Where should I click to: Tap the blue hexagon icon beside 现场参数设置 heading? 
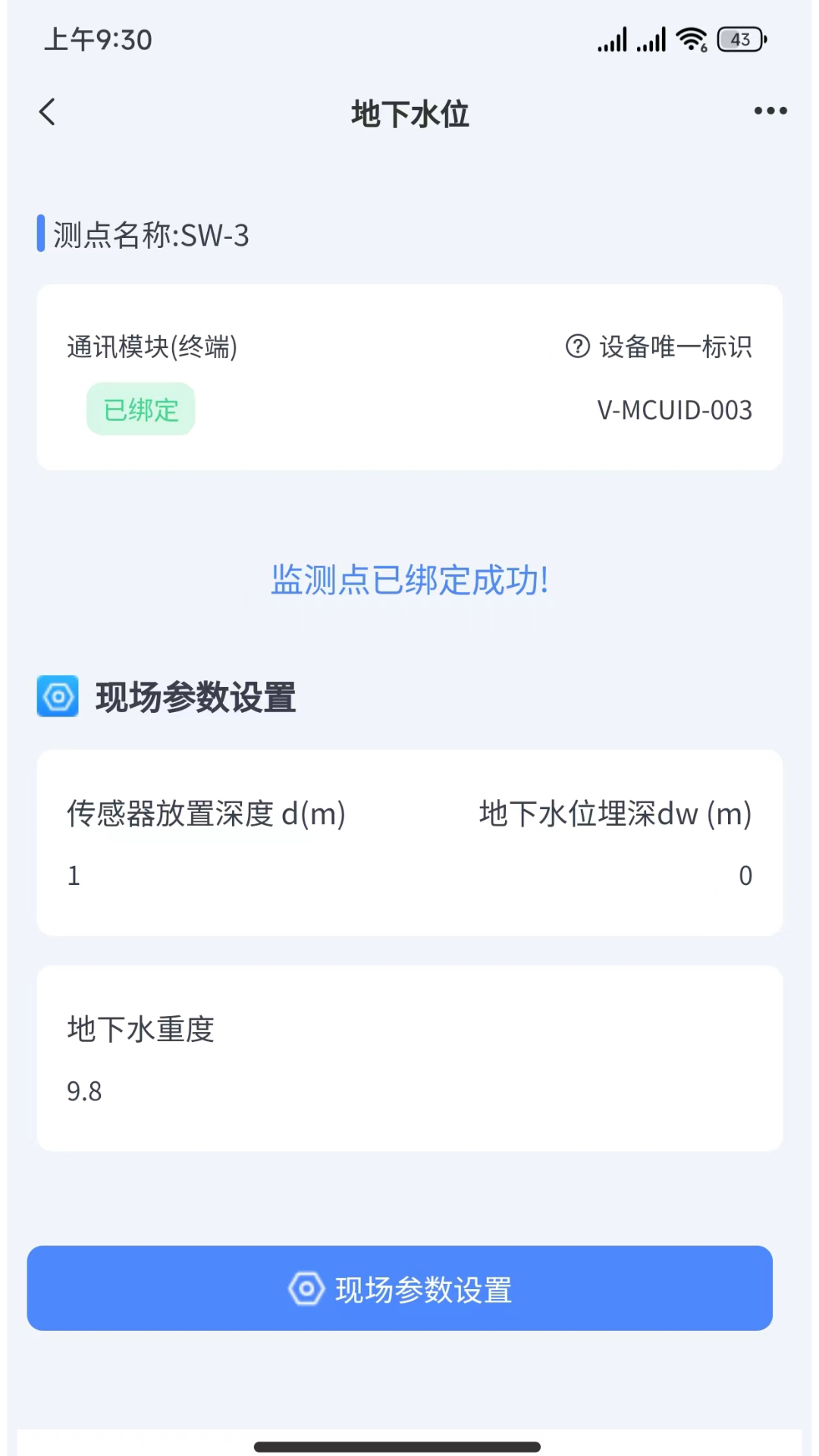pos(57,696)
